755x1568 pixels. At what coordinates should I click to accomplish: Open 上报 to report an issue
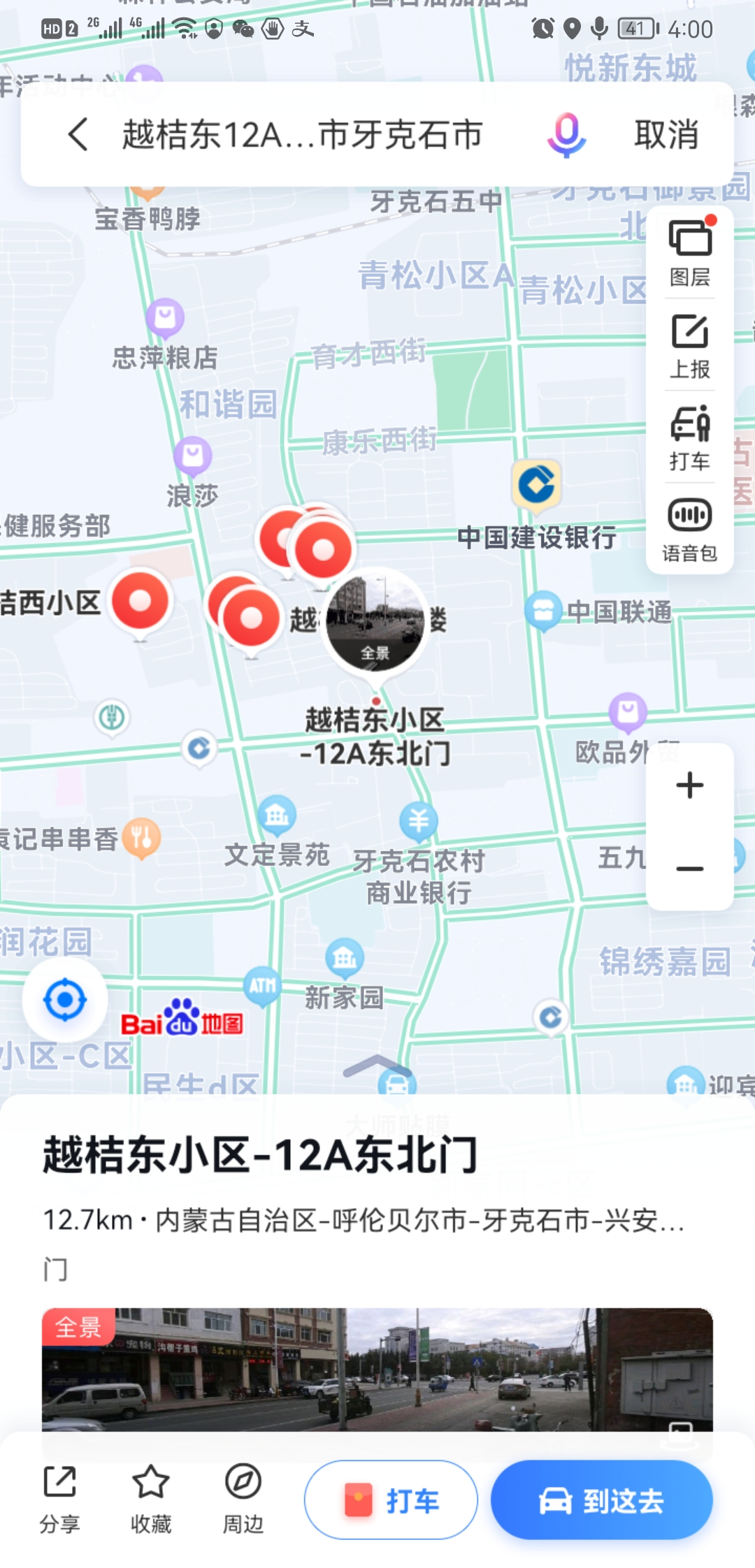690,345
